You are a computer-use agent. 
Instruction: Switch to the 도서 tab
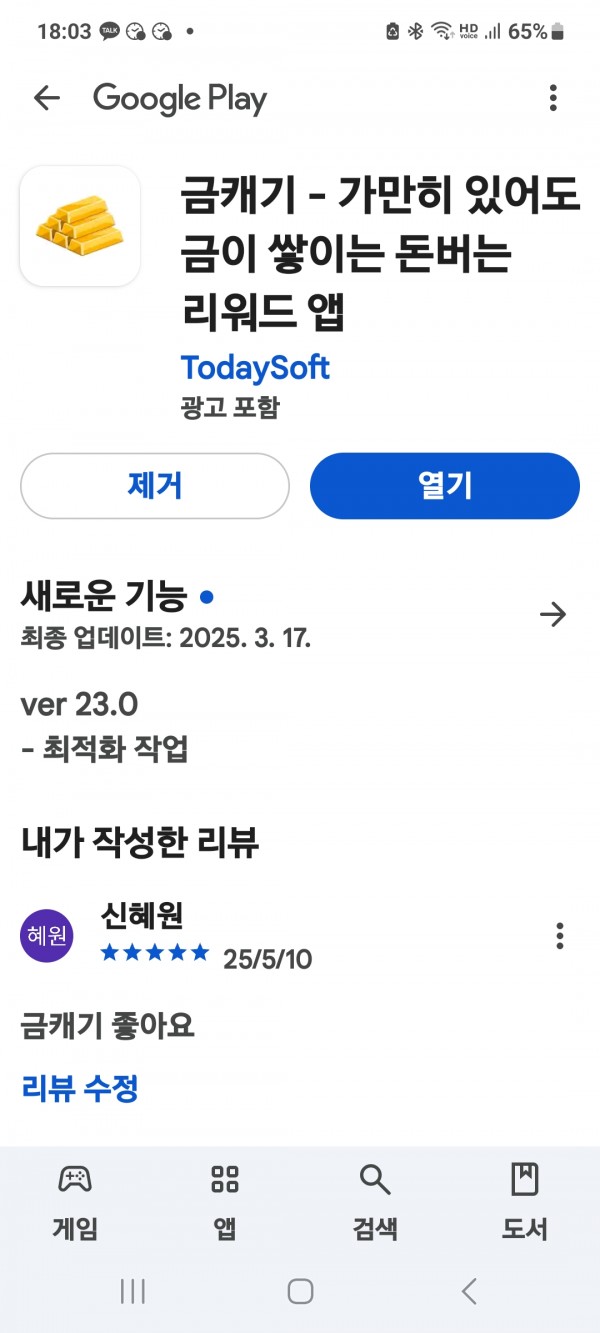pyautogui.click(x=525, y=1201)
